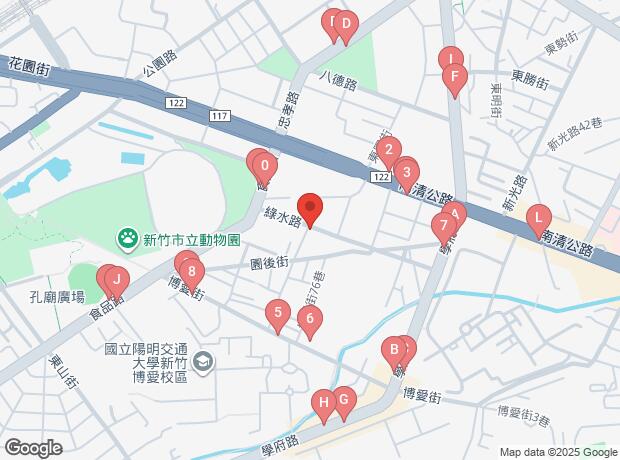Open the 新竹市立動物園 place icon
This screenshot has width=620, height=460.
pos(128,239)
